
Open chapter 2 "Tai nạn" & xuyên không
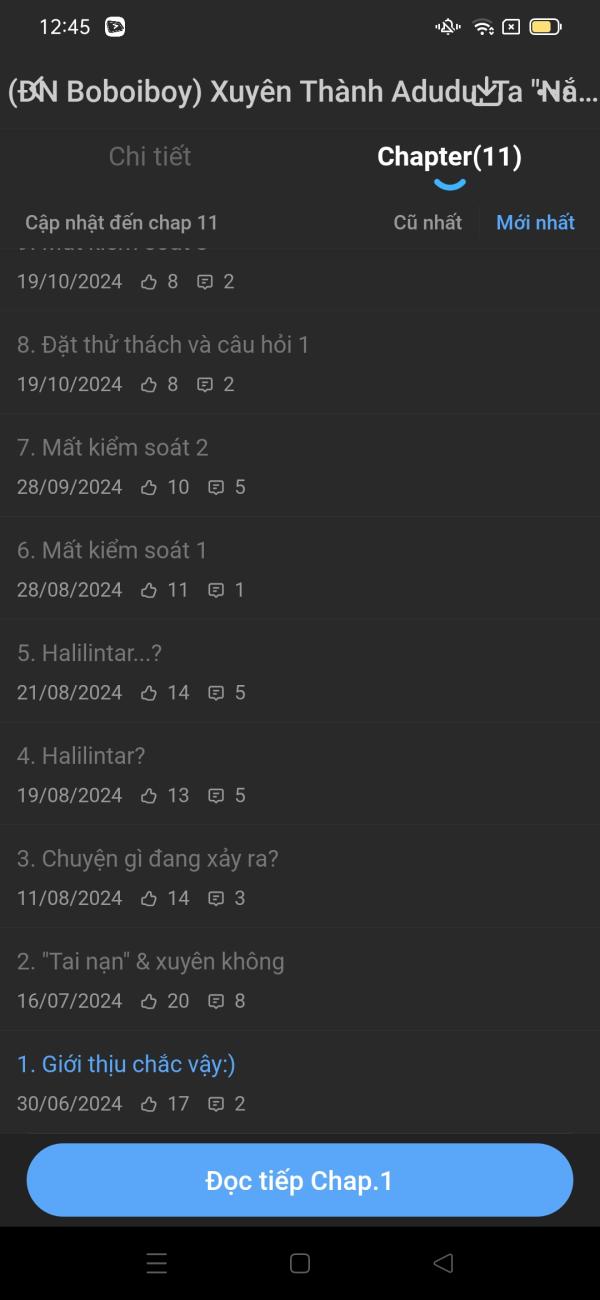[x=151, y=963]
